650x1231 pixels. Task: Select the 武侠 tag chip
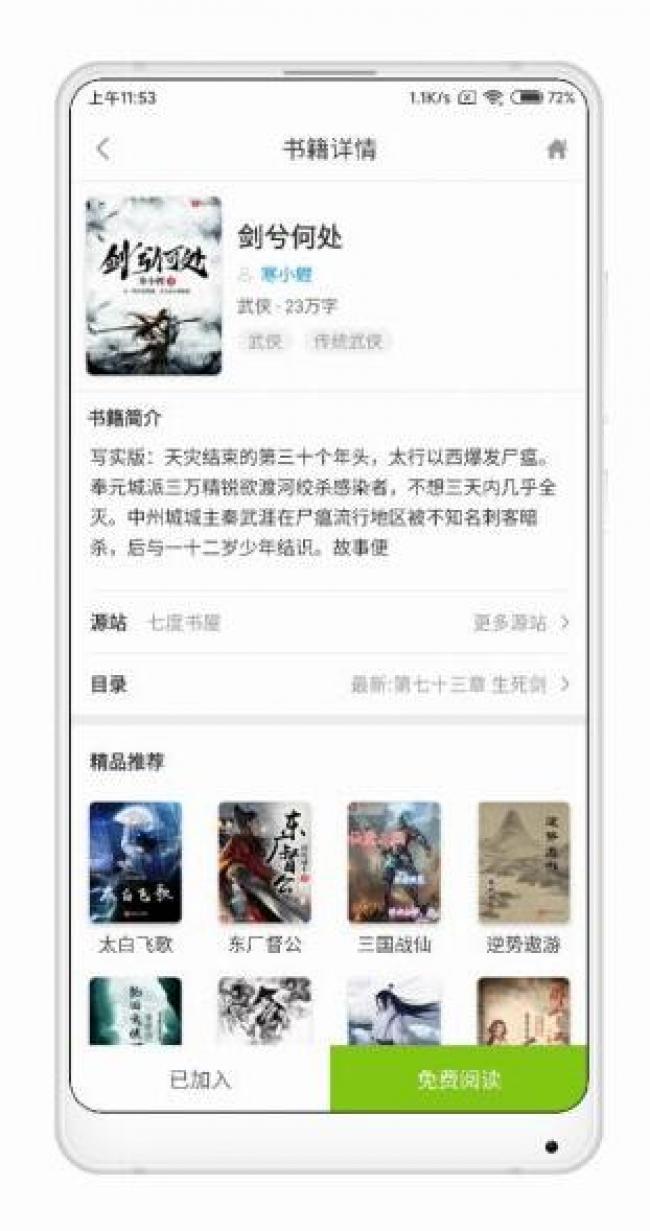click(265, 341)
